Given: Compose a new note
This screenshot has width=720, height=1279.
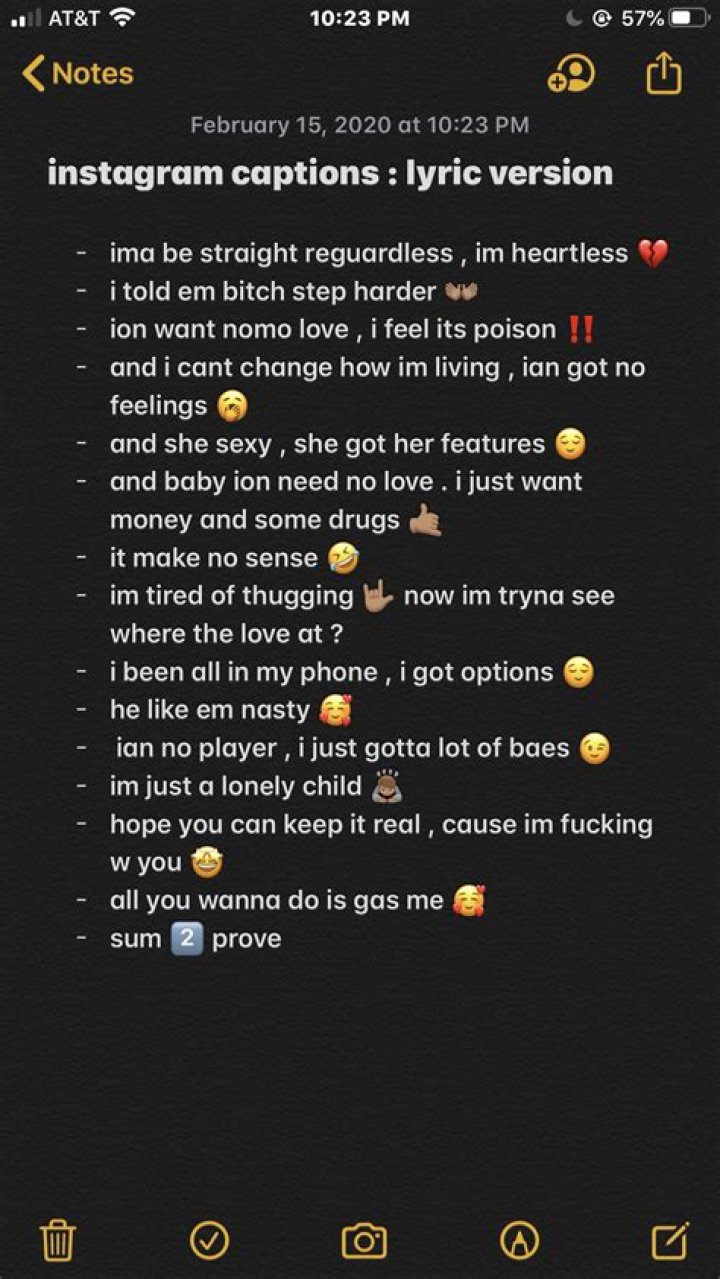Looking at the screenshot, I should coord(669,1240).
